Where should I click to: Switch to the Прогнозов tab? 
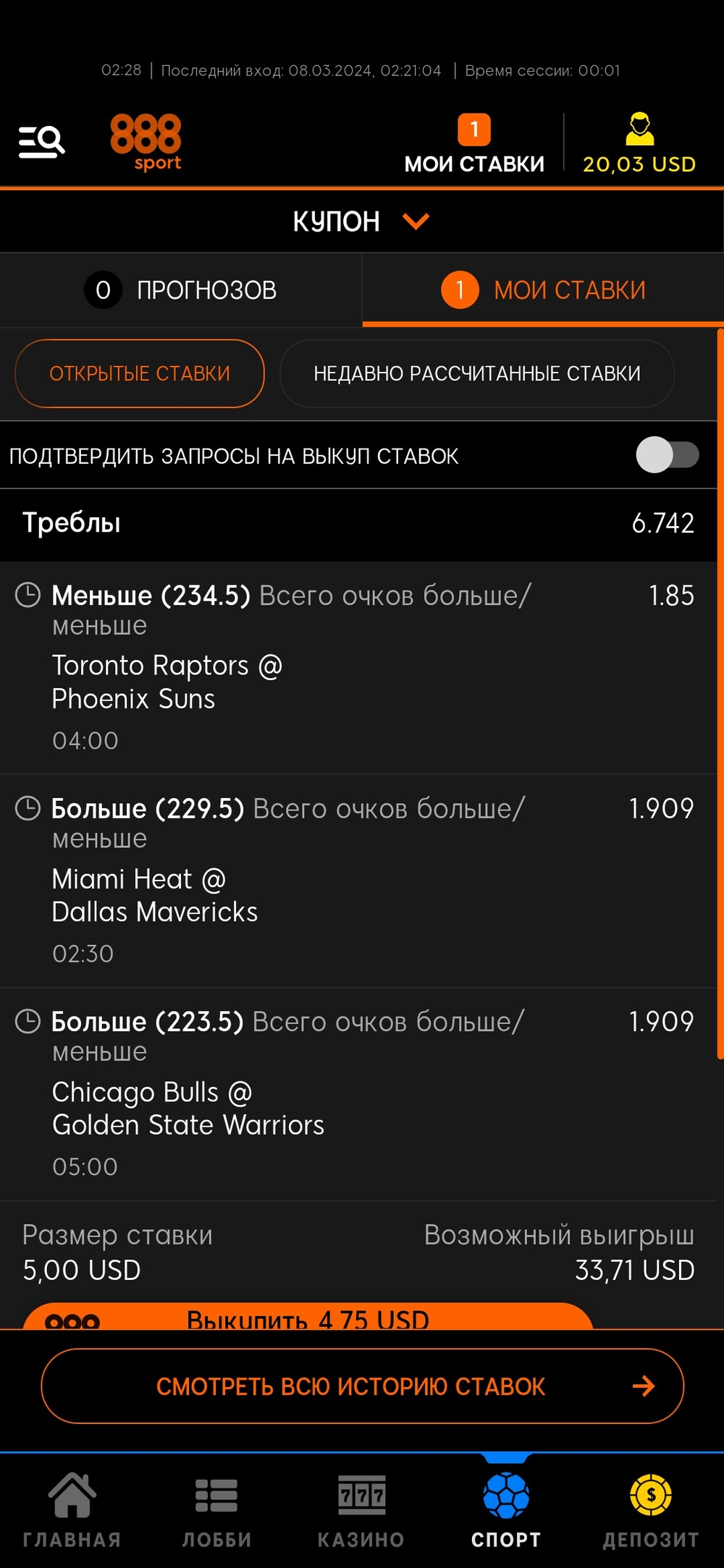[180, 290]
